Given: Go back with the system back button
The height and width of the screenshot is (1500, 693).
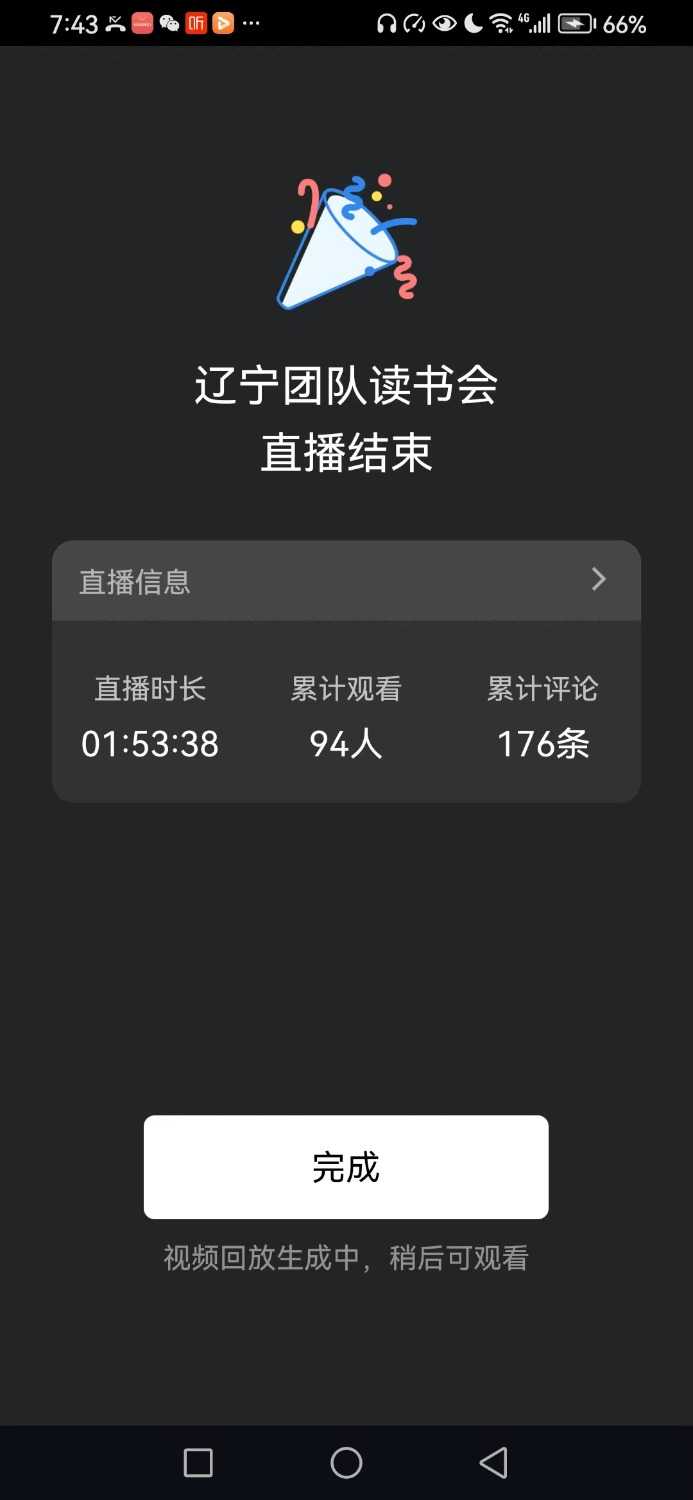Looking at the screenshot, I should 493,1462.
